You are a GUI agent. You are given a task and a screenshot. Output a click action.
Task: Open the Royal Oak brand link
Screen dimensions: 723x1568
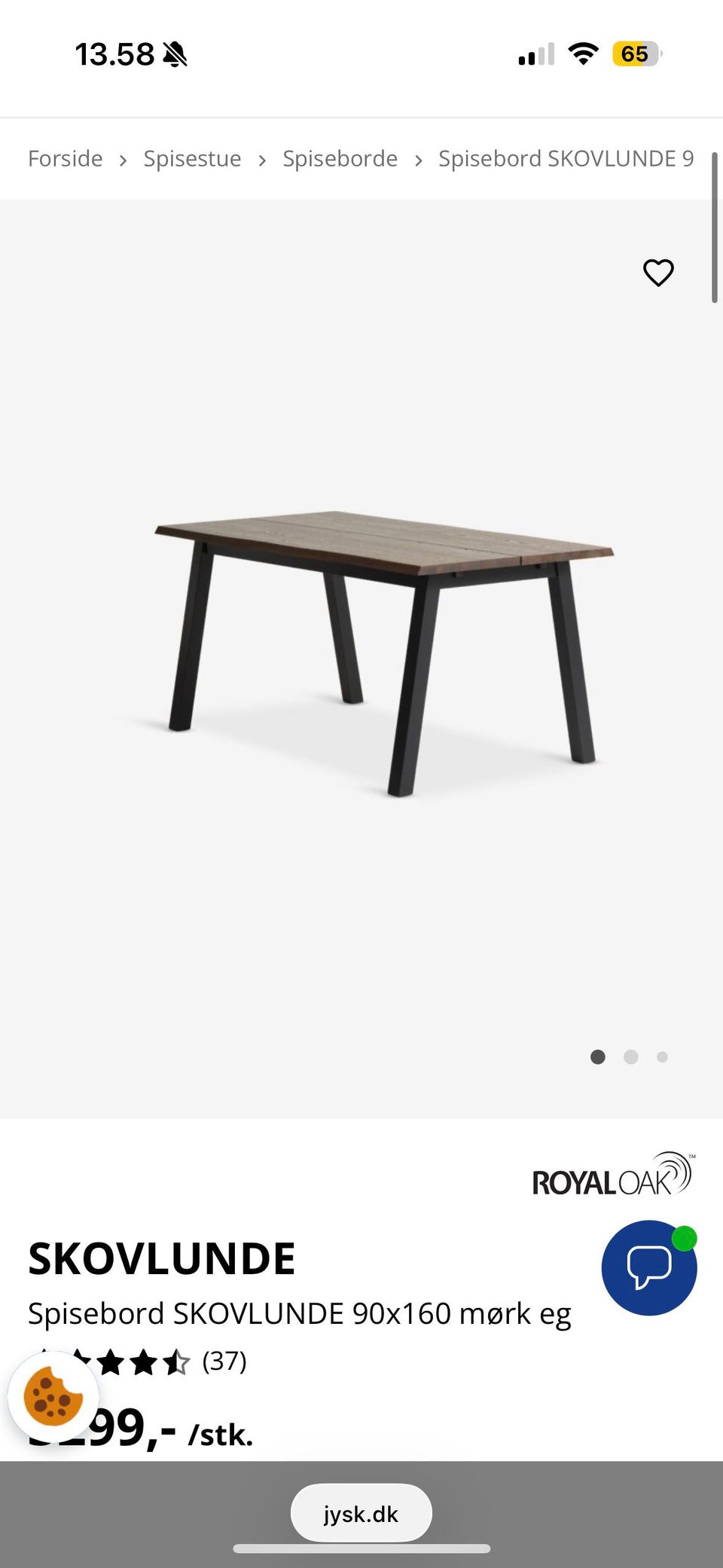tap(614, 1175)
